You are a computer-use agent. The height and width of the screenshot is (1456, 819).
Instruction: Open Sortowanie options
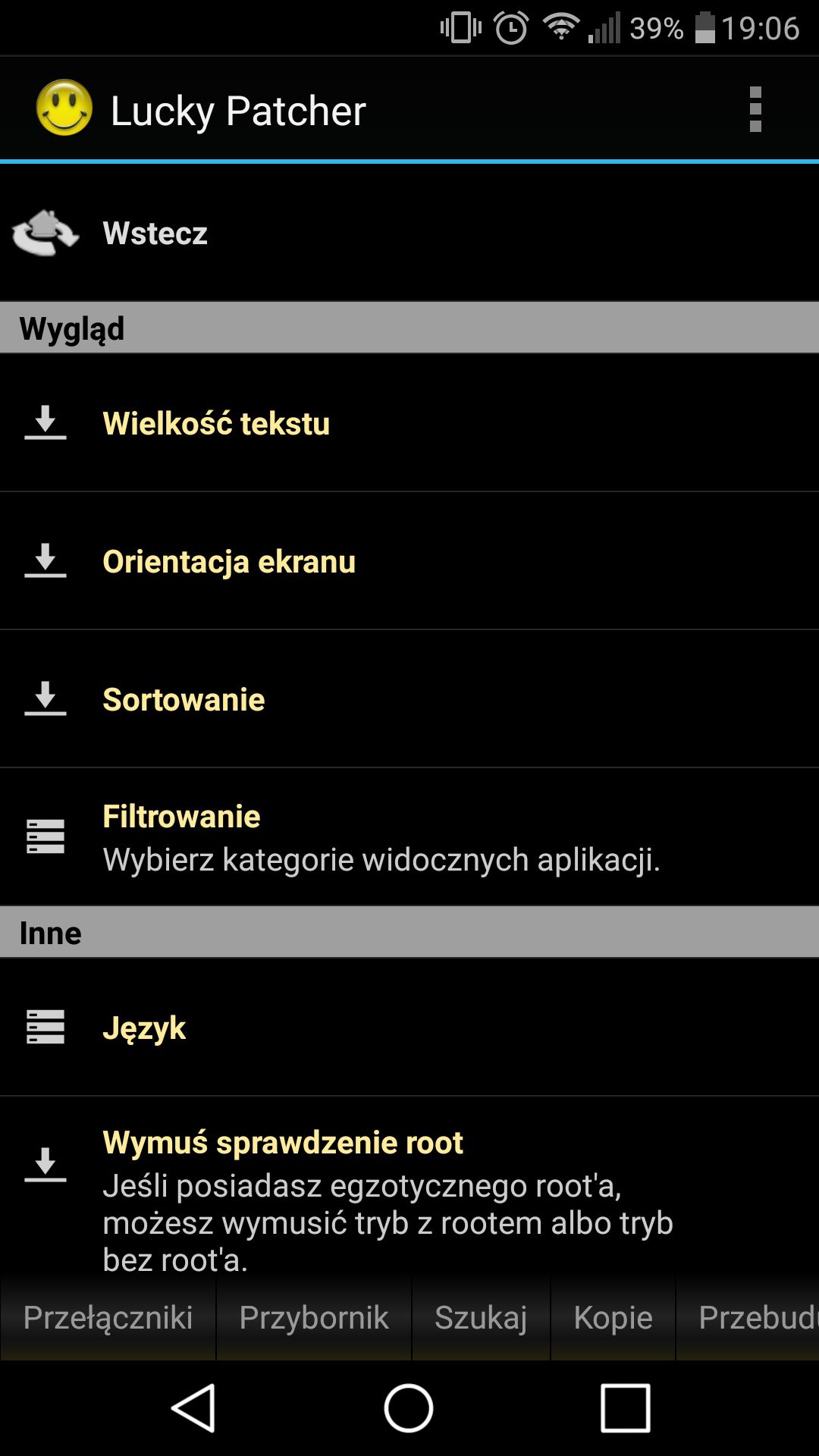[409, 699]
